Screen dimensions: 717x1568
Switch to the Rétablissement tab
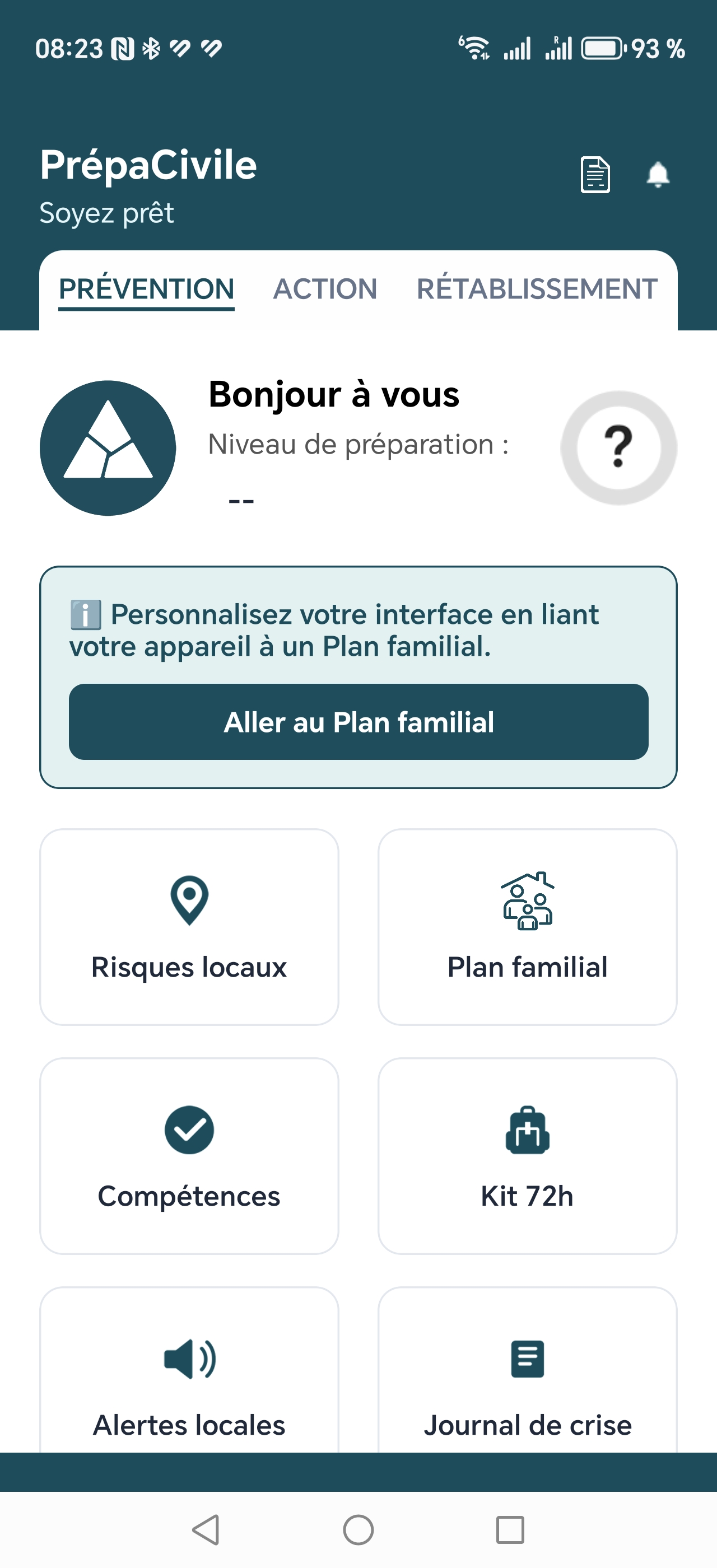536,289
